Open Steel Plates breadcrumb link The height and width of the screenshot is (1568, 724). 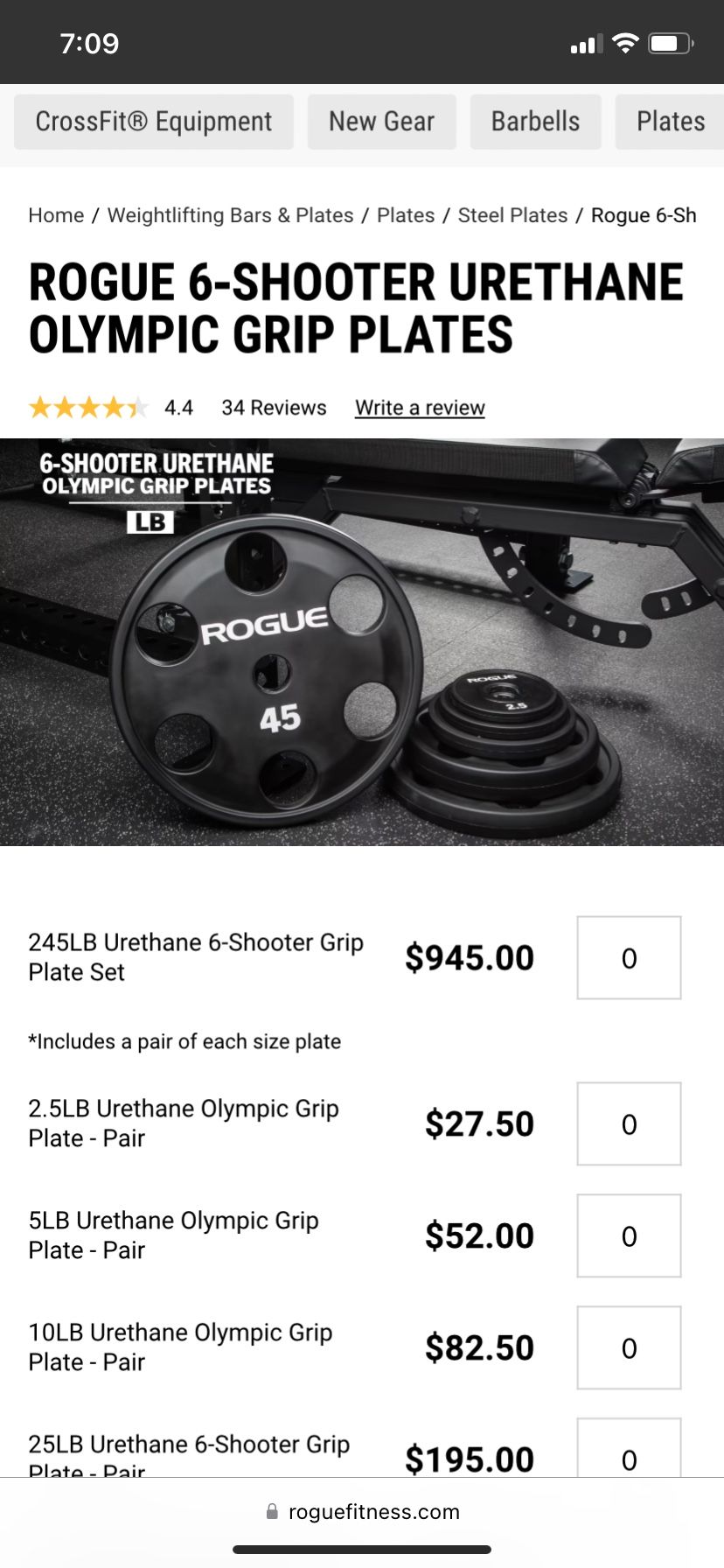point(512,215)
